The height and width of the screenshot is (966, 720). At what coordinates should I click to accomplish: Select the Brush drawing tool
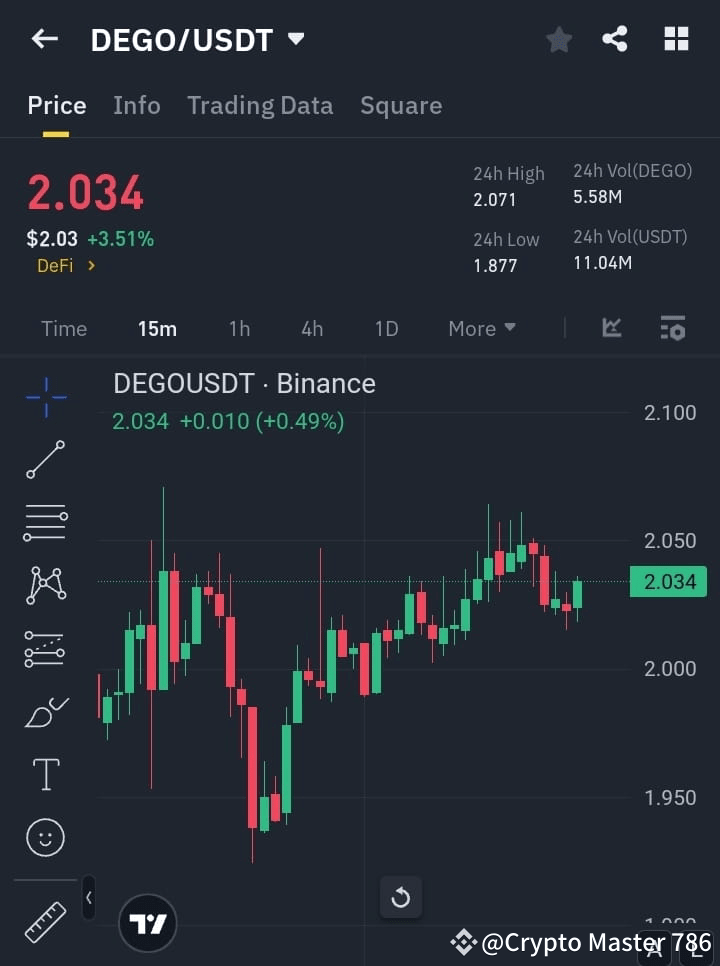pos(45,712)
